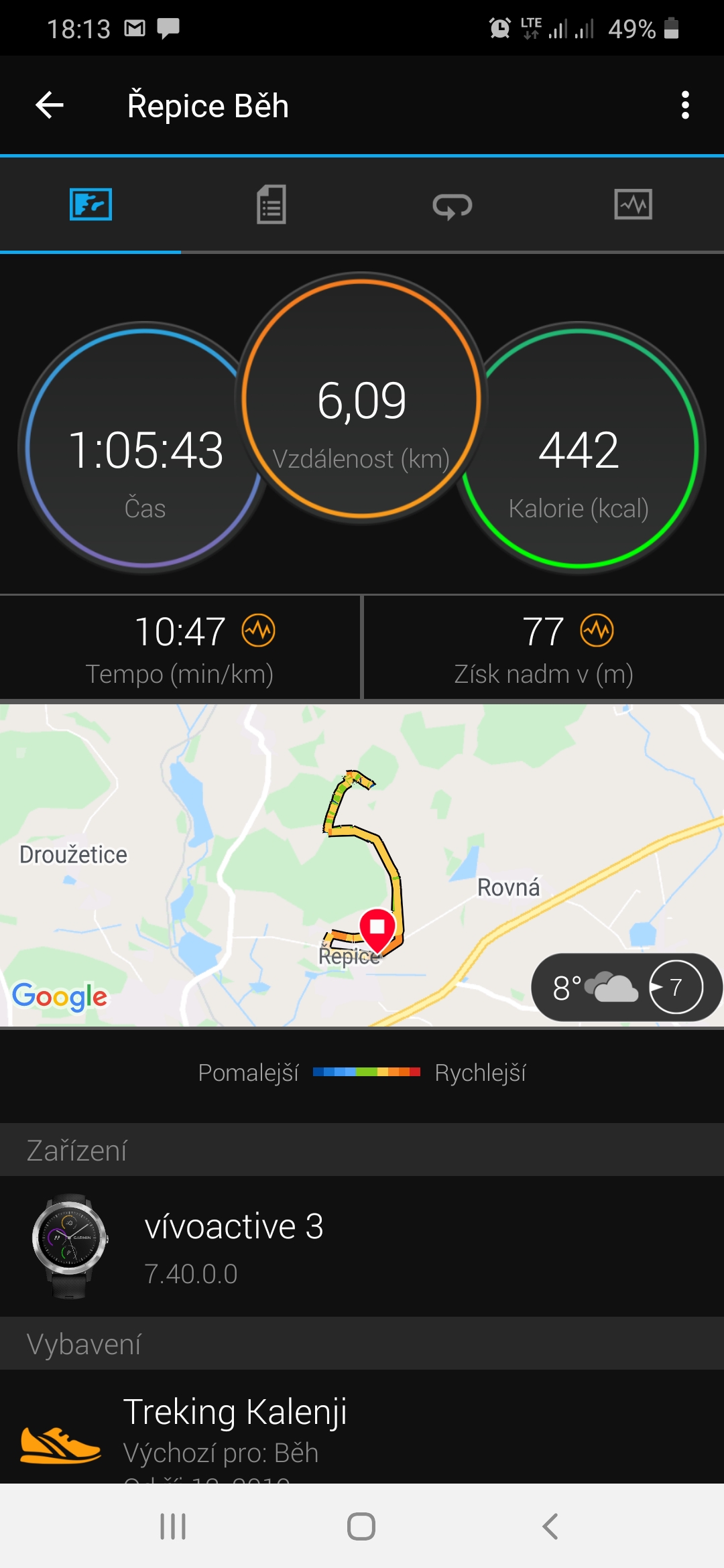Switch to the laps tab
The width and height of the screenshot is (724, 1568).
(x=452, y=204)
